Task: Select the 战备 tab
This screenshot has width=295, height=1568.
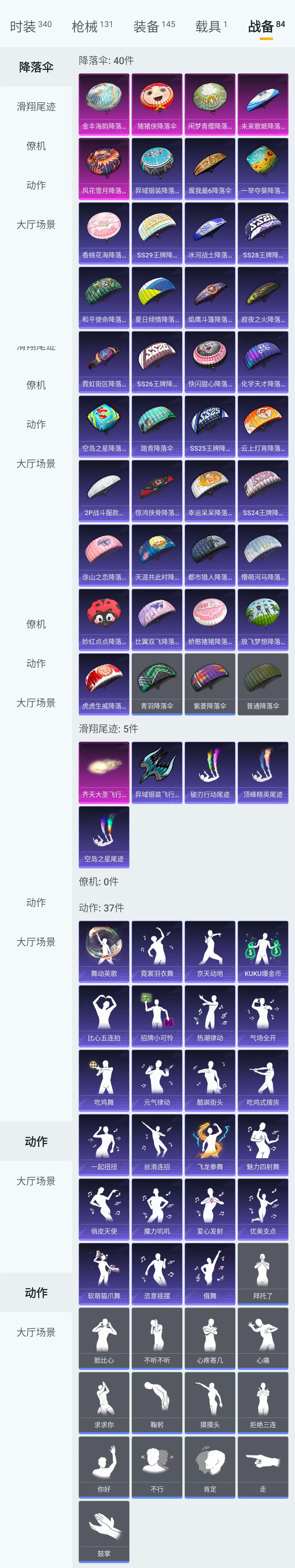Action: pyautogui.click(x=266, y=26)
